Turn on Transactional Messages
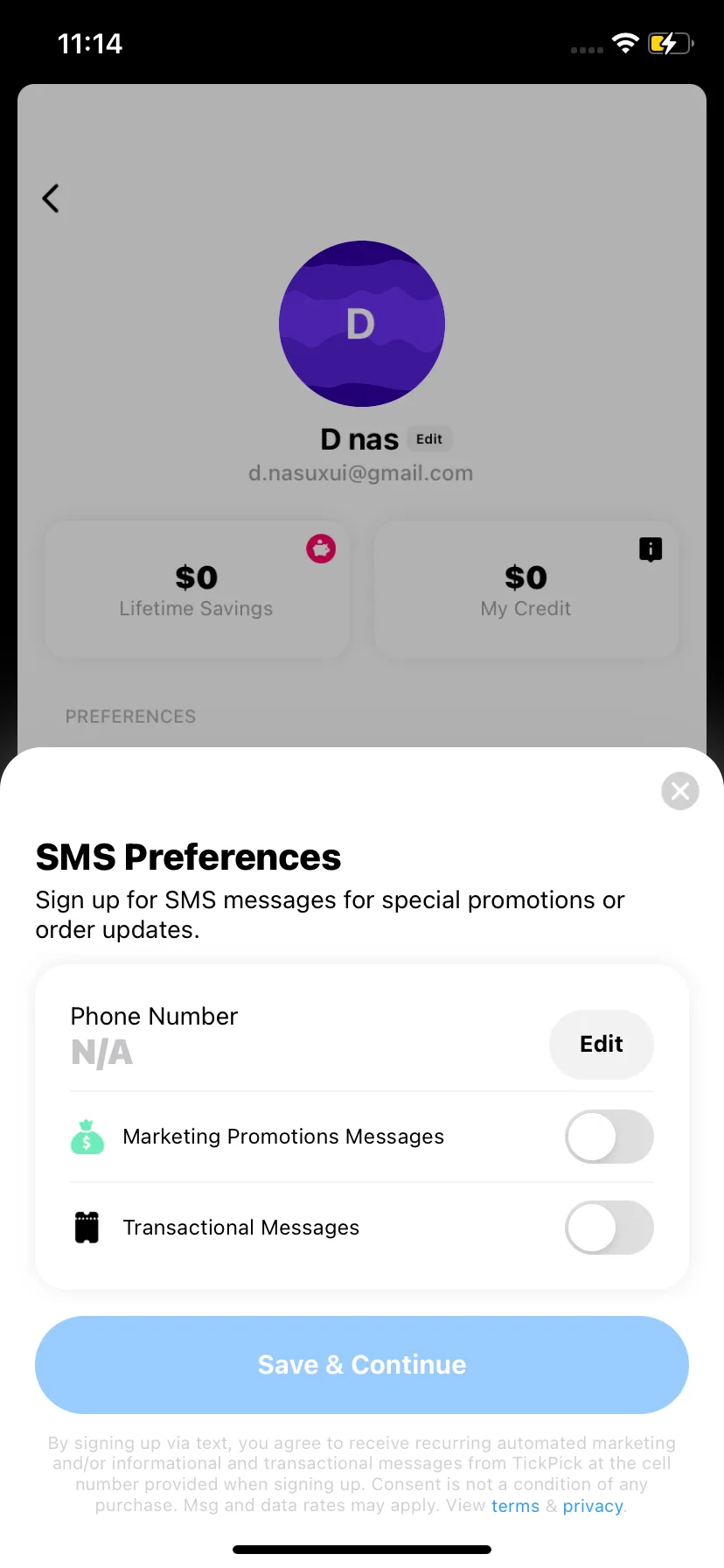Viewport: 724px width, 1568px height. tap(609, 1228)
